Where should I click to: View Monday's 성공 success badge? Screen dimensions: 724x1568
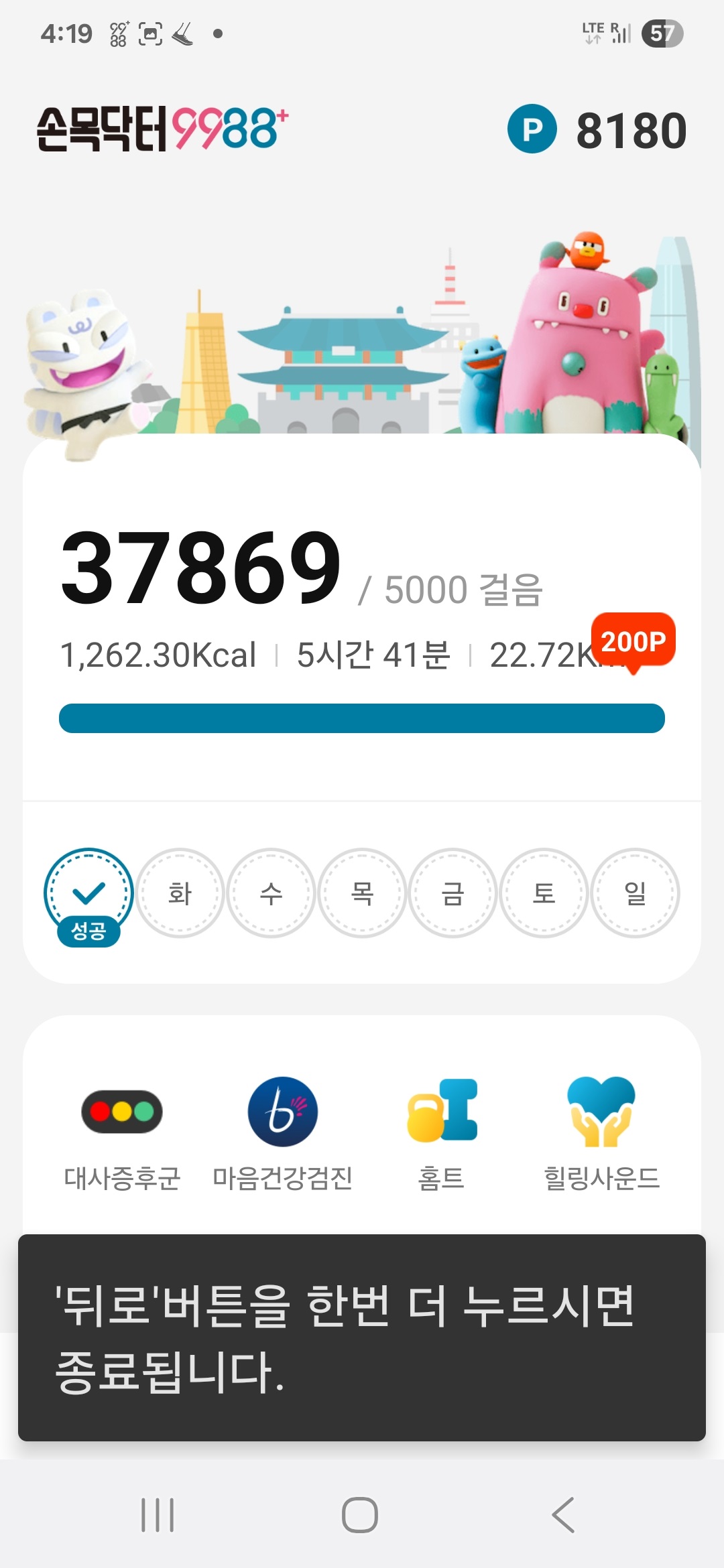point(88,896)
